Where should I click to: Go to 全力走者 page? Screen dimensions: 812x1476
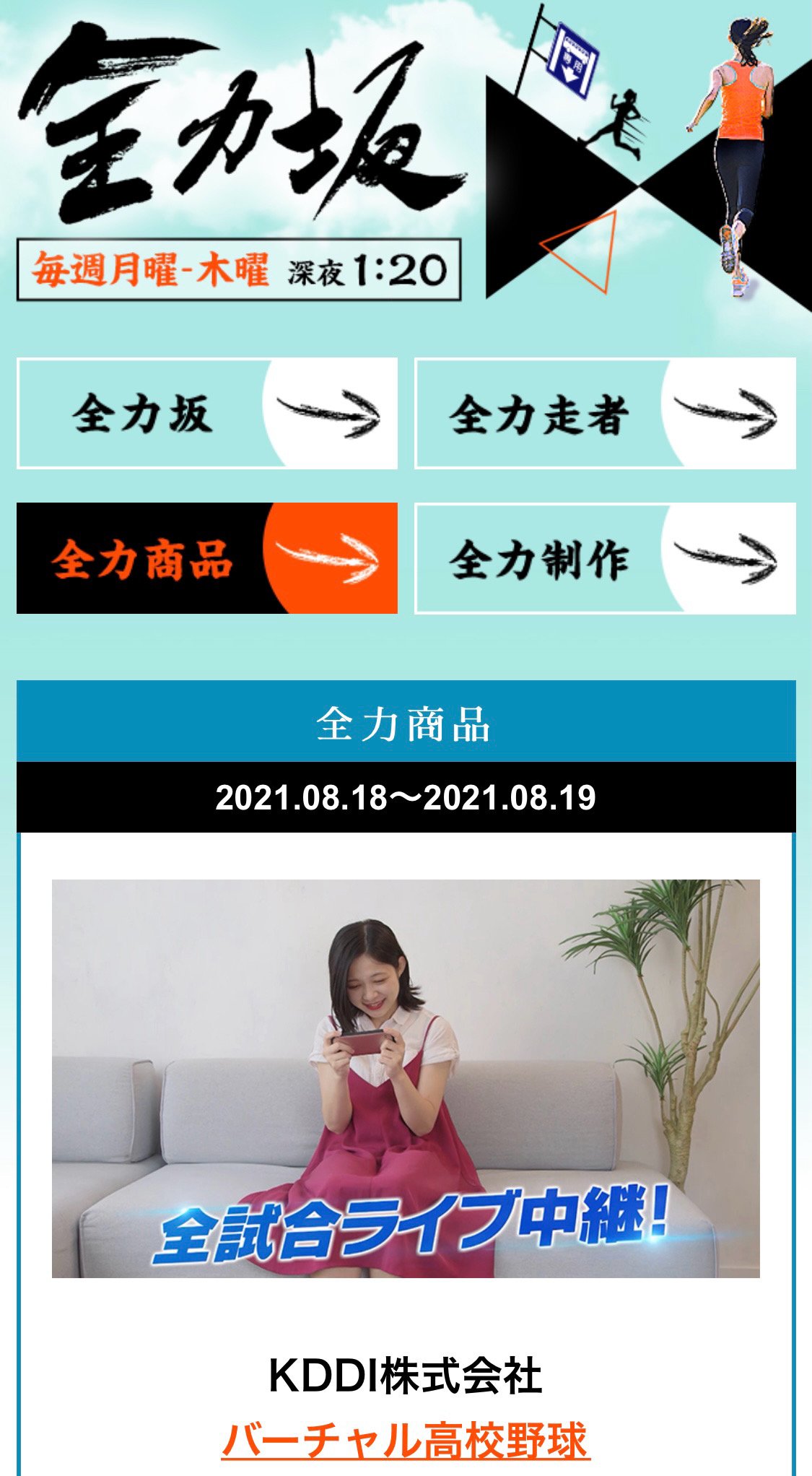(605, 413)
